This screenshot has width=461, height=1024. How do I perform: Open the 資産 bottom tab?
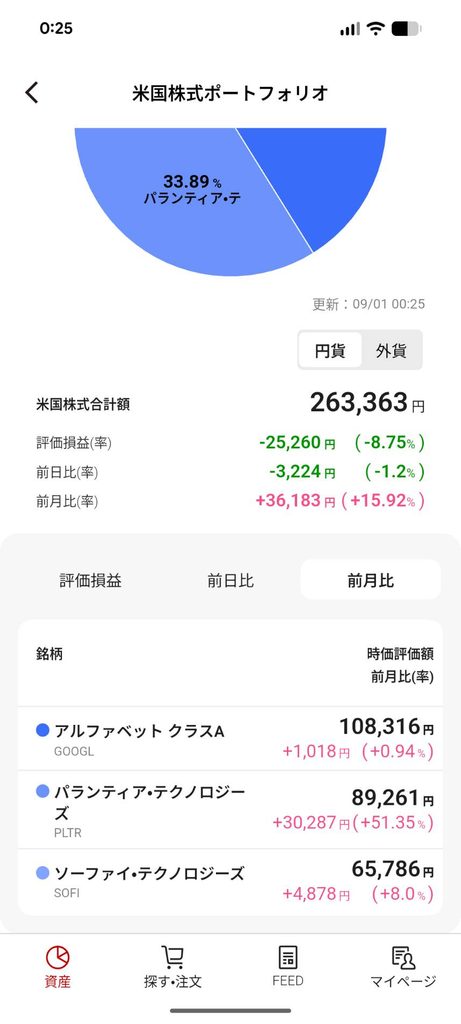tap(57, 967)
